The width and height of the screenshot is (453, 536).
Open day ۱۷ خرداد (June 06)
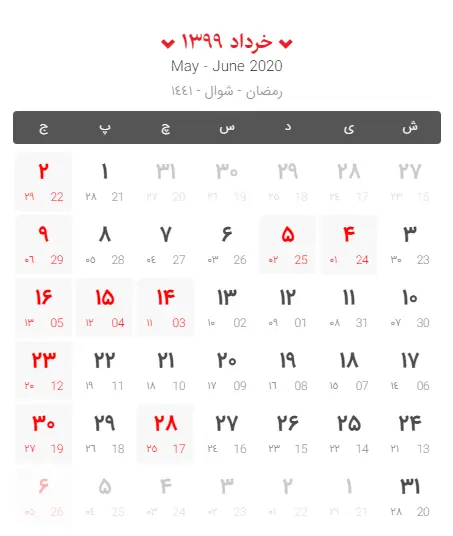pyautogui.click(x=410, y=371)
